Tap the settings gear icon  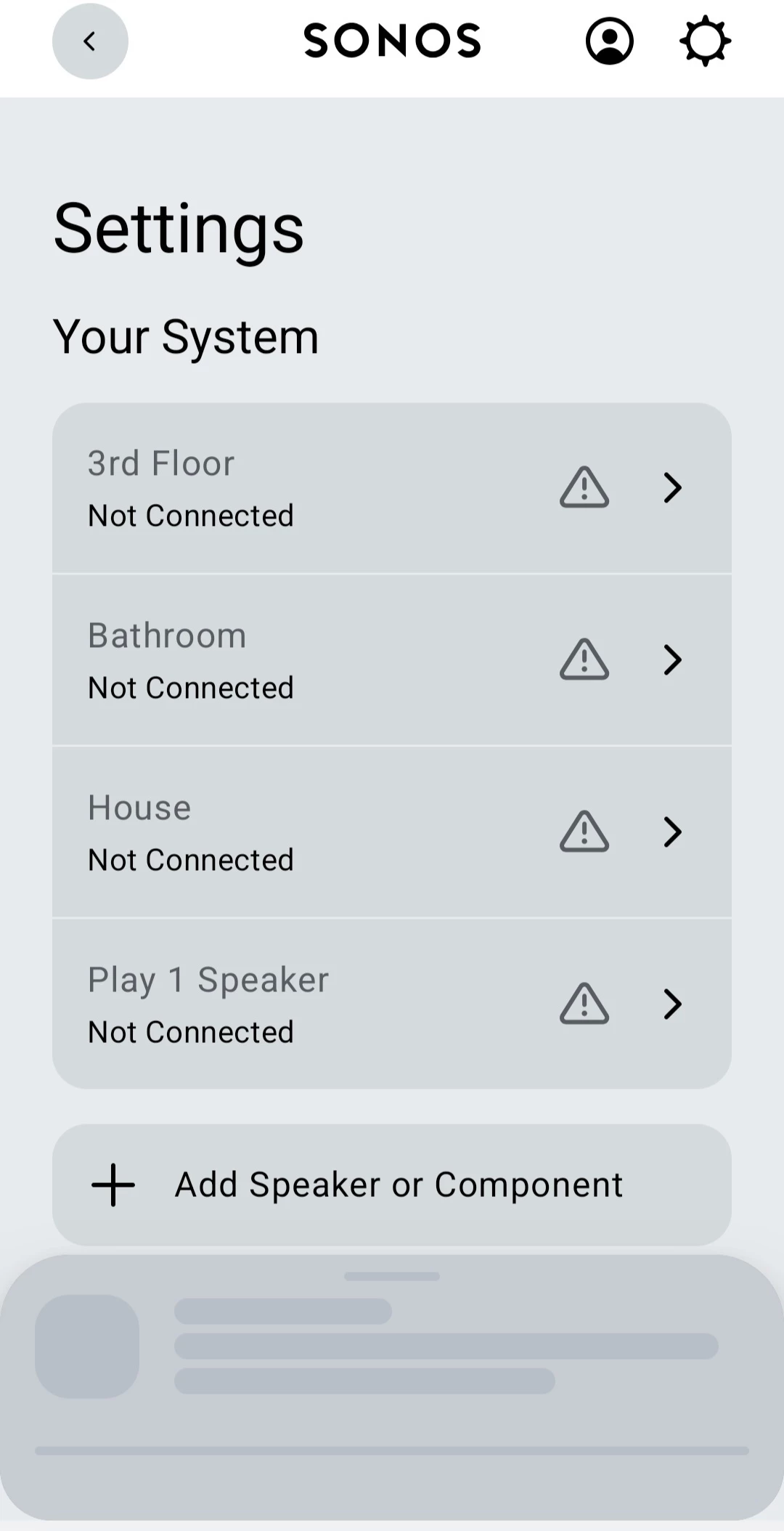click(705, 41)
